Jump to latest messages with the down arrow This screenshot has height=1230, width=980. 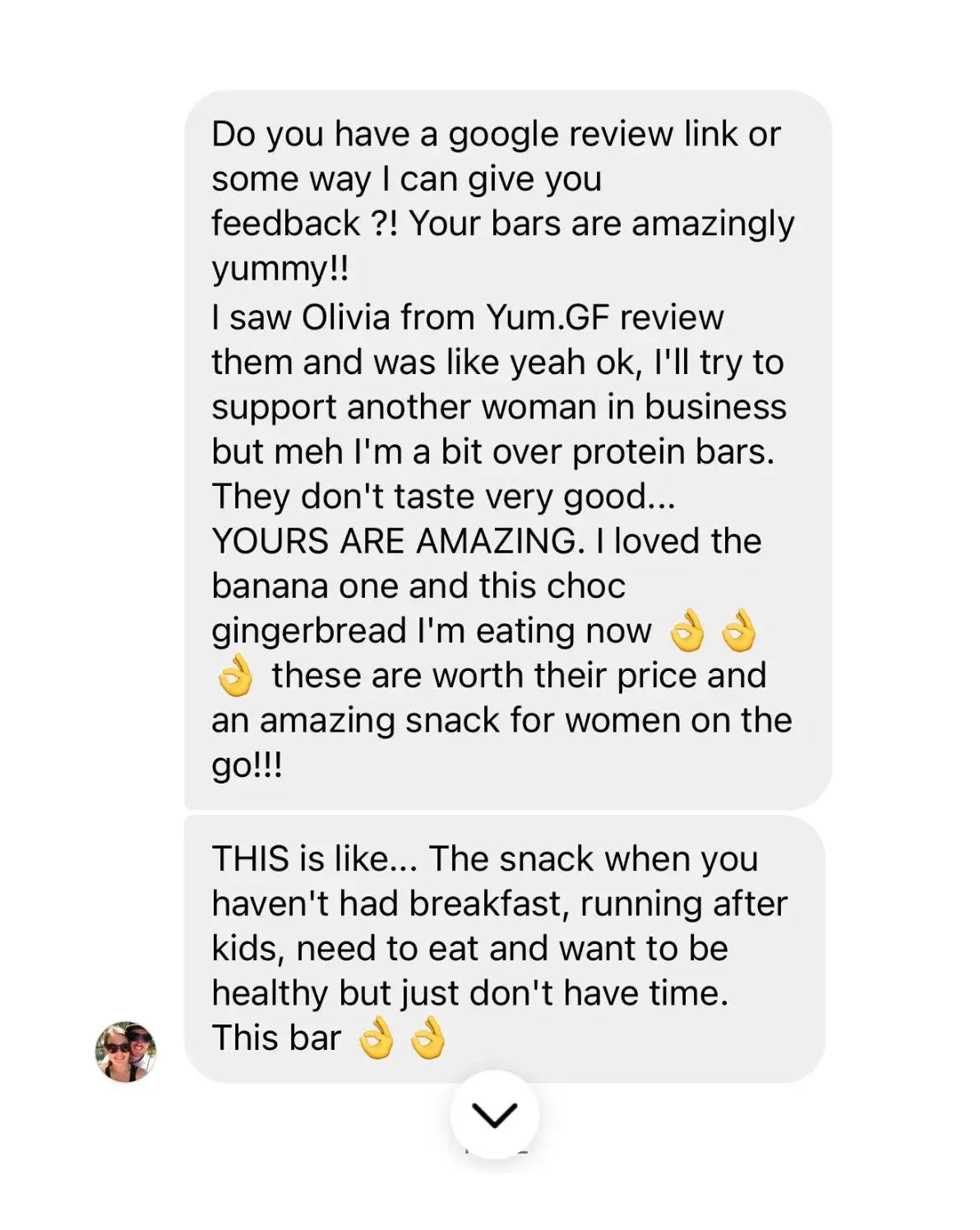click(x=494, y=1115)
